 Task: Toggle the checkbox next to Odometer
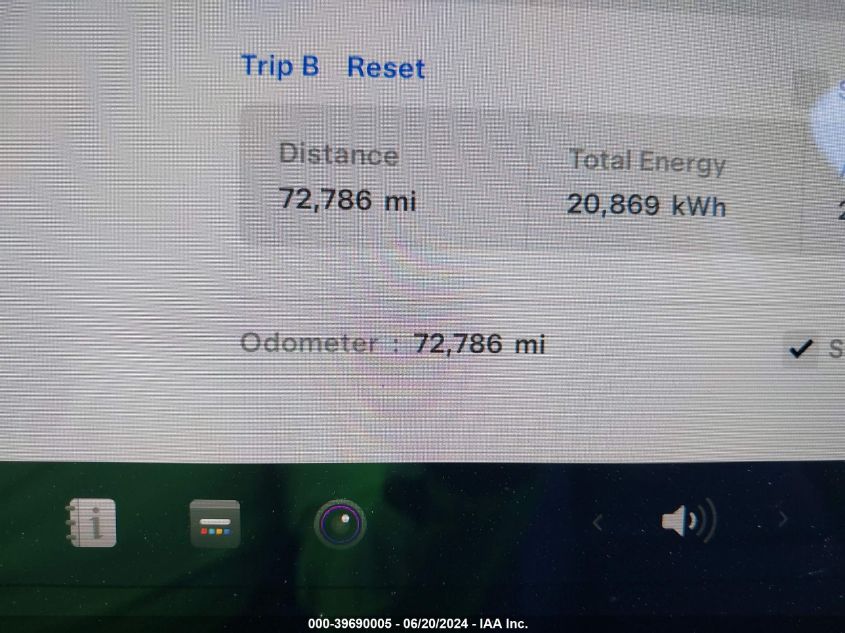[801, 348]
